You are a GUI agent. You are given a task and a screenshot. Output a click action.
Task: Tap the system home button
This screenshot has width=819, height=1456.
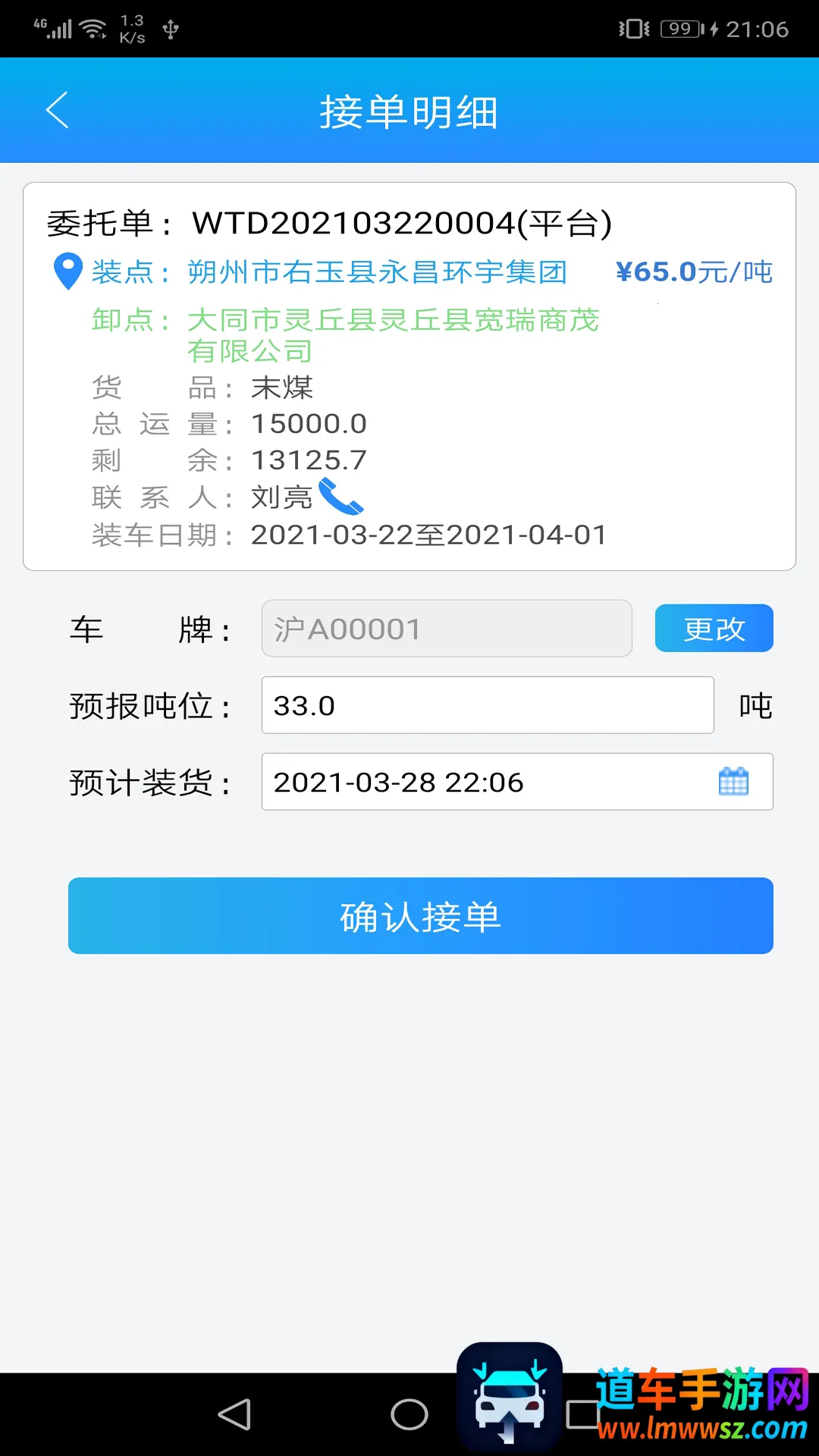click(409, 1414)
